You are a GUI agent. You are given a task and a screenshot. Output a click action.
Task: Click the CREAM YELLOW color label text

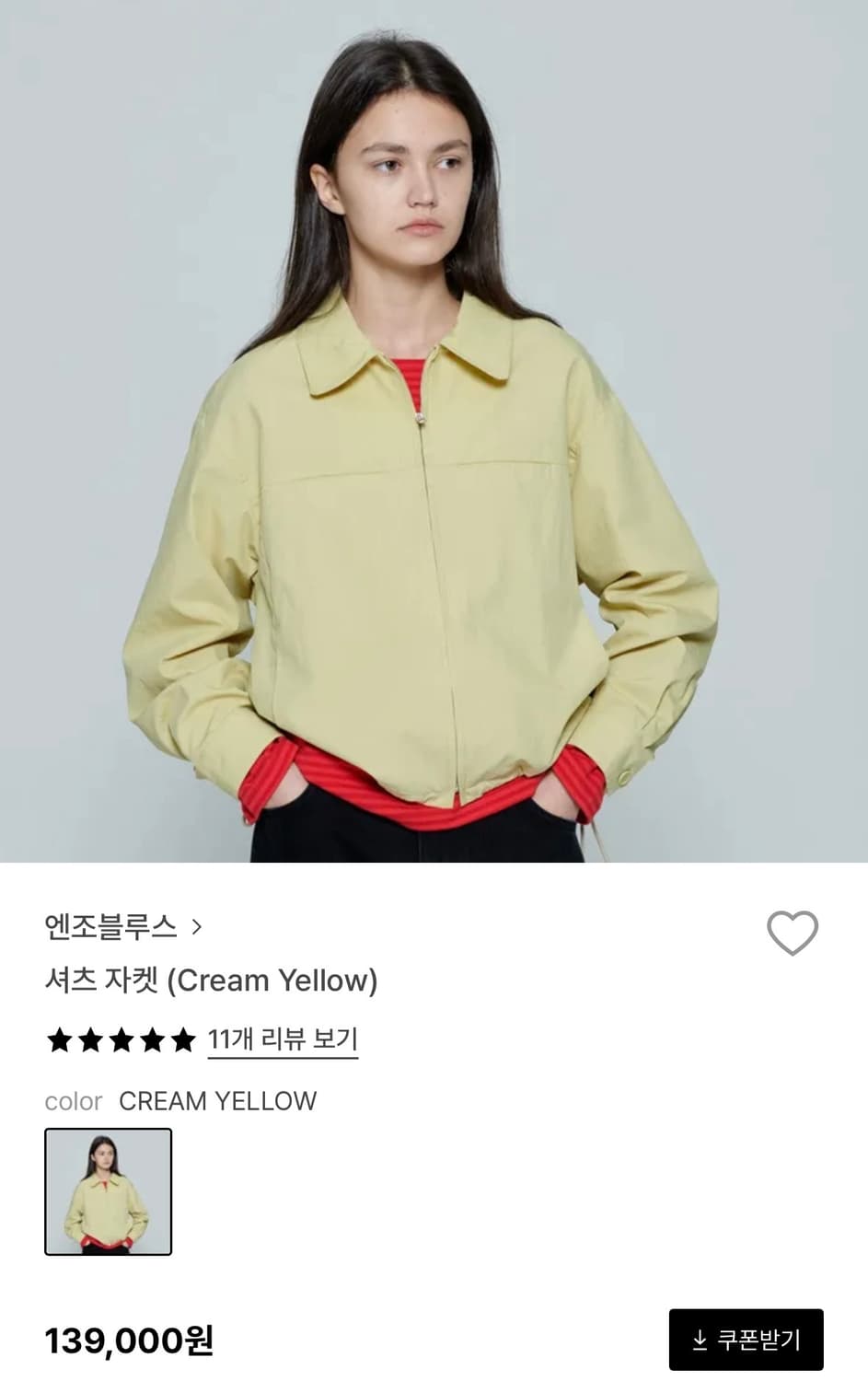218,1101
